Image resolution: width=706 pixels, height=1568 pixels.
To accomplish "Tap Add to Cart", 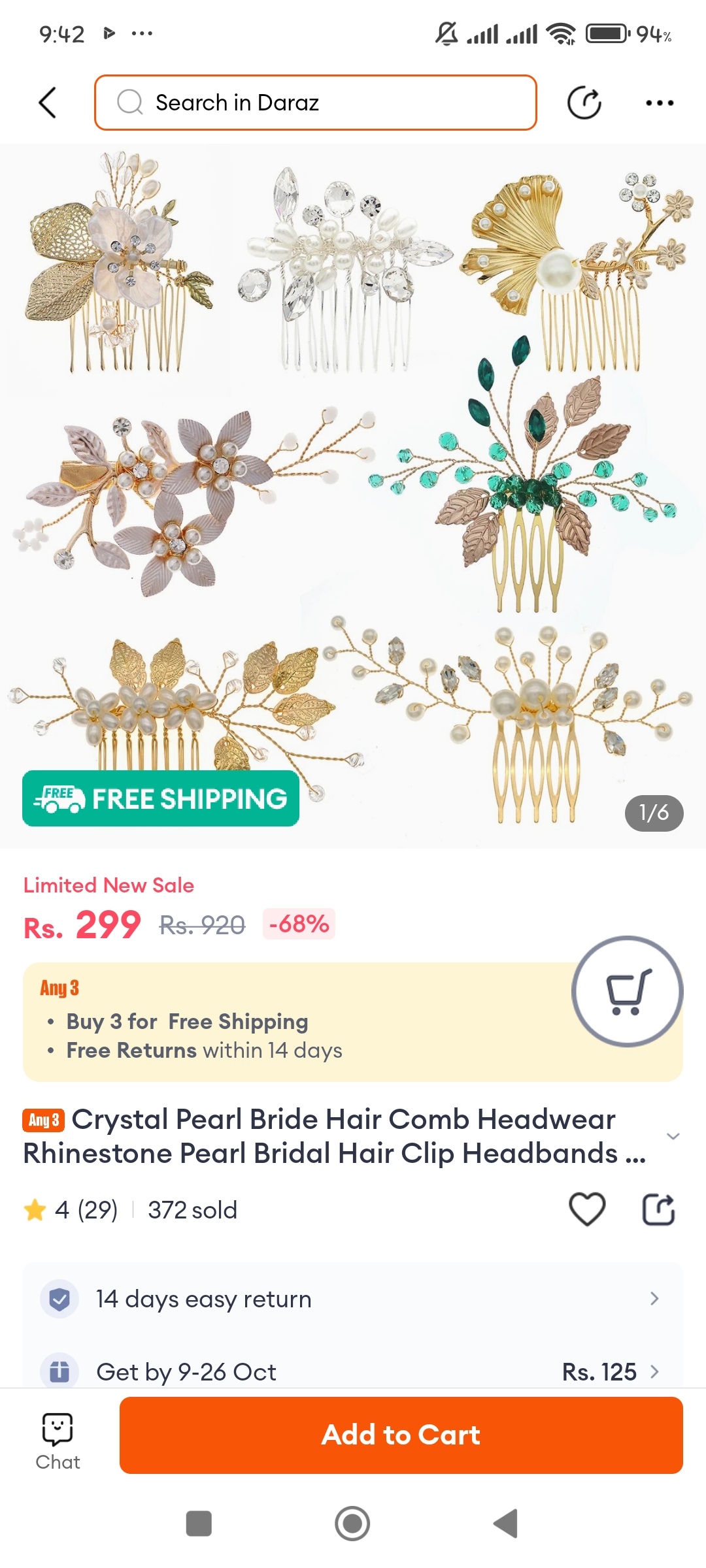I will pyautogui.click(x=401, y=1435).
